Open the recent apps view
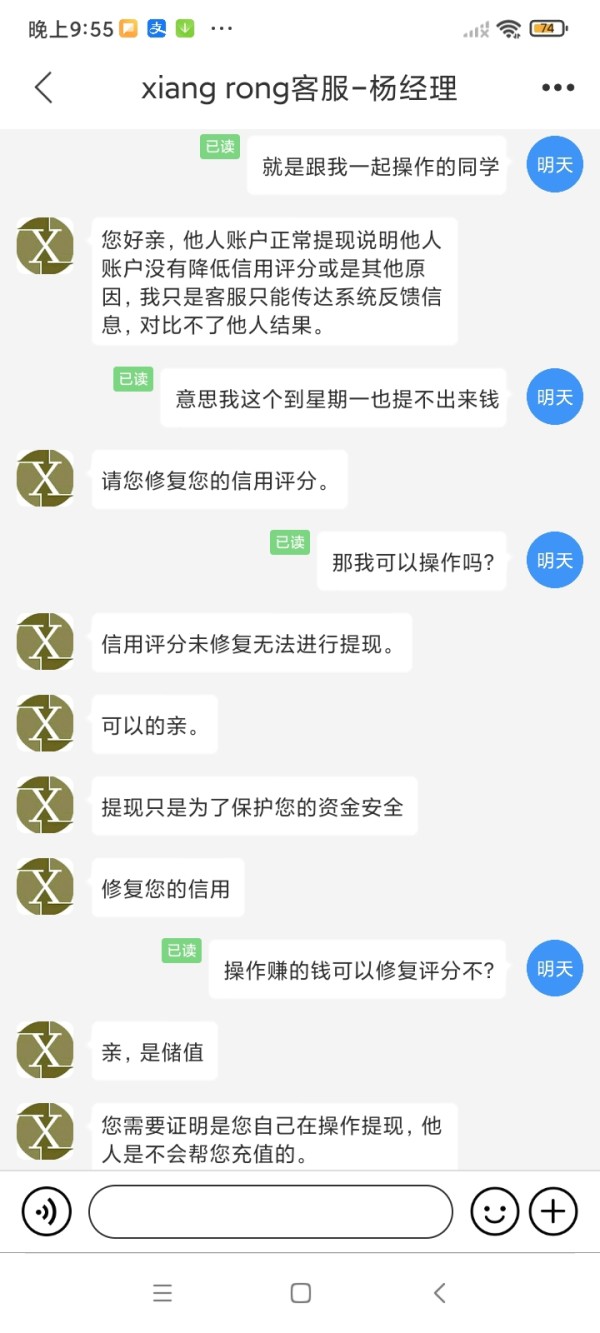 coord(162,1293)
